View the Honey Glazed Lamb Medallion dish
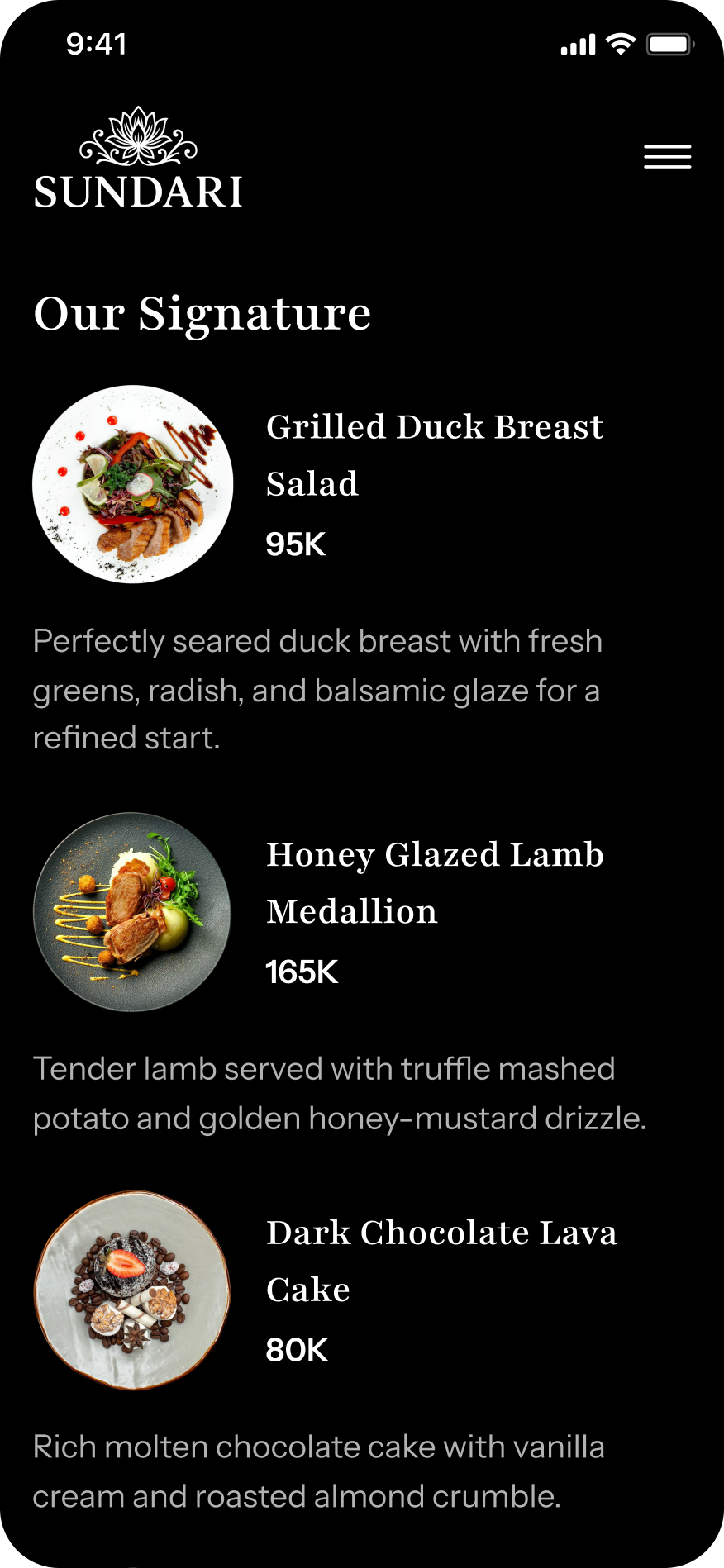The height and width of the screenshot is (1568, 724). point(434,882)
